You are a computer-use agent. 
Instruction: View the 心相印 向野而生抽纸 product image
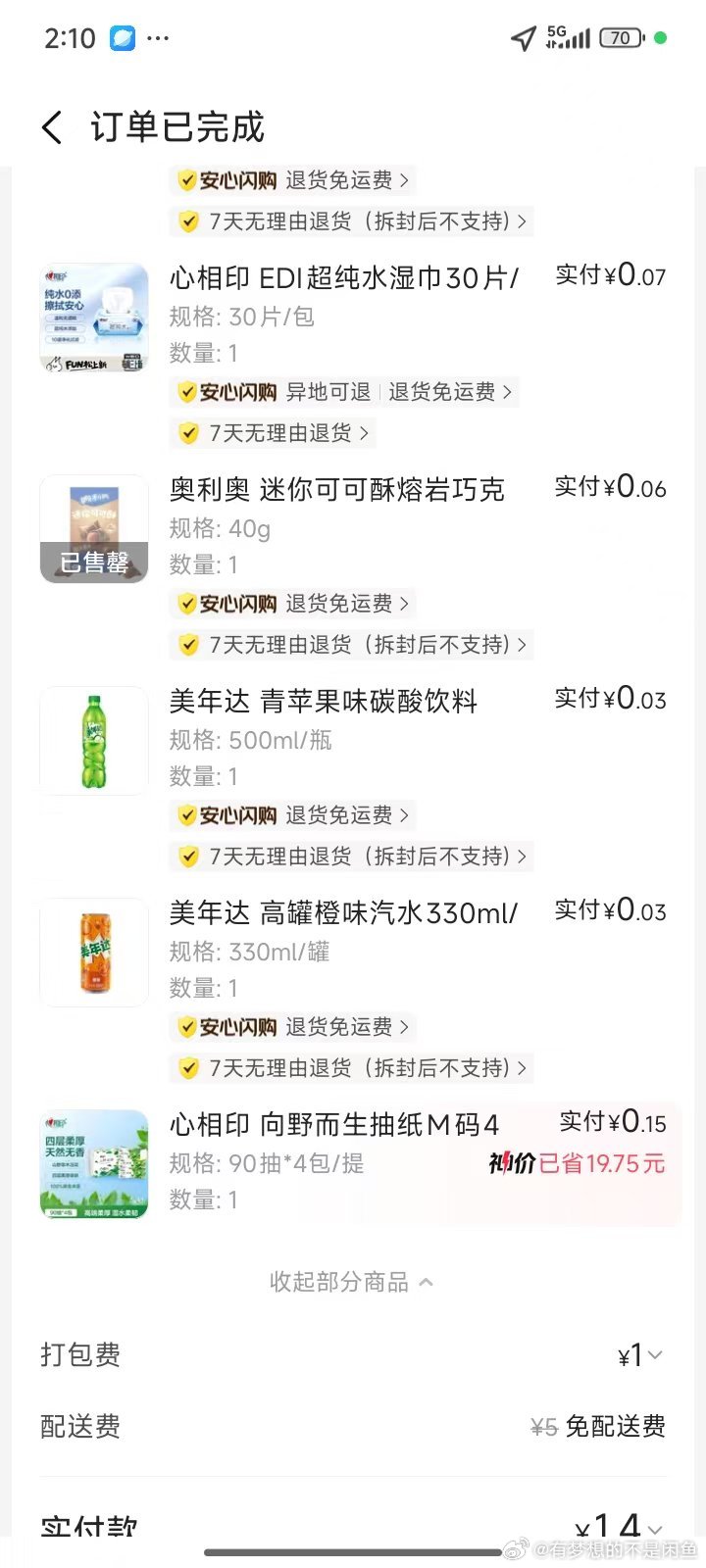[x=94, y=1164]
